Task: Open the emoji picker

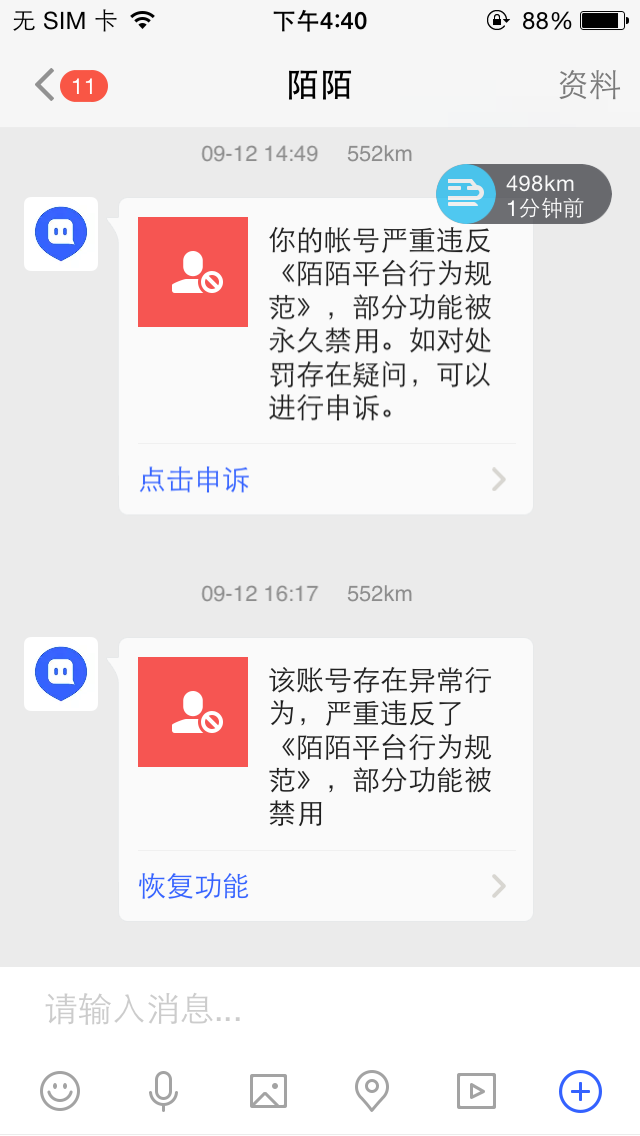Action: 59,1091
